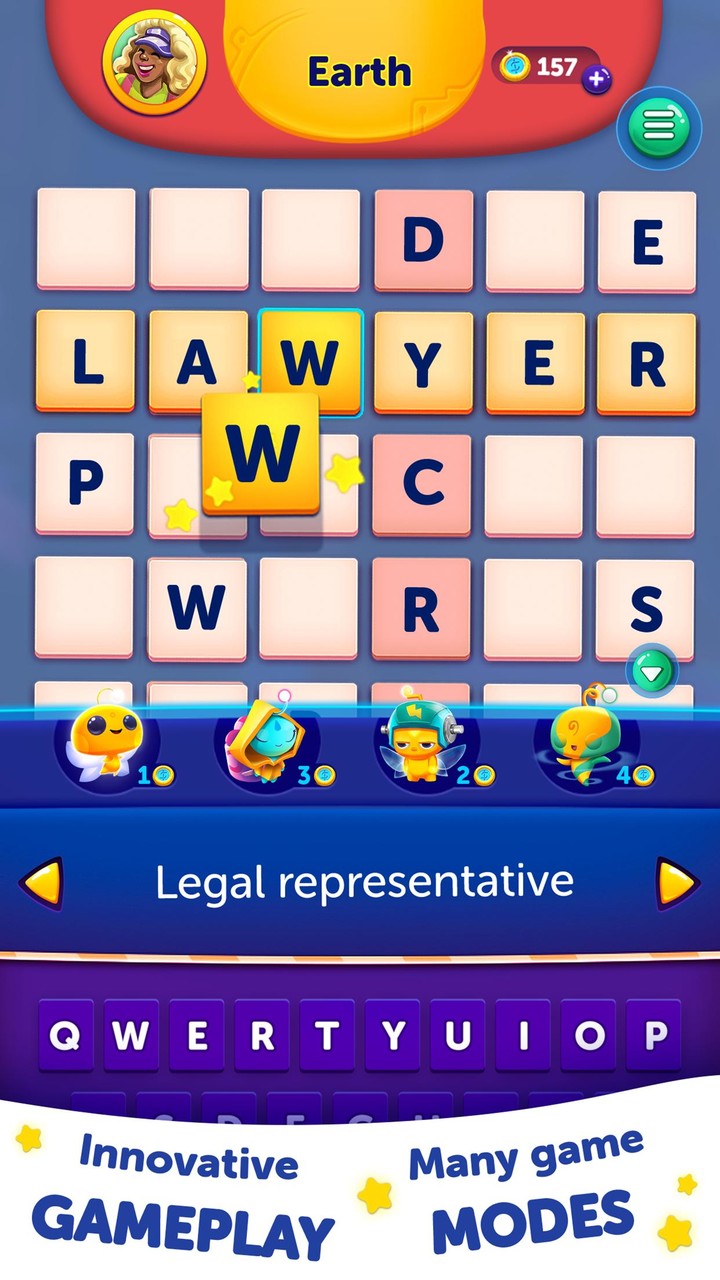This screenshot has width=720, height=1280.
Task: Type the letter E on keyboard
Action: coord(197,1036)
